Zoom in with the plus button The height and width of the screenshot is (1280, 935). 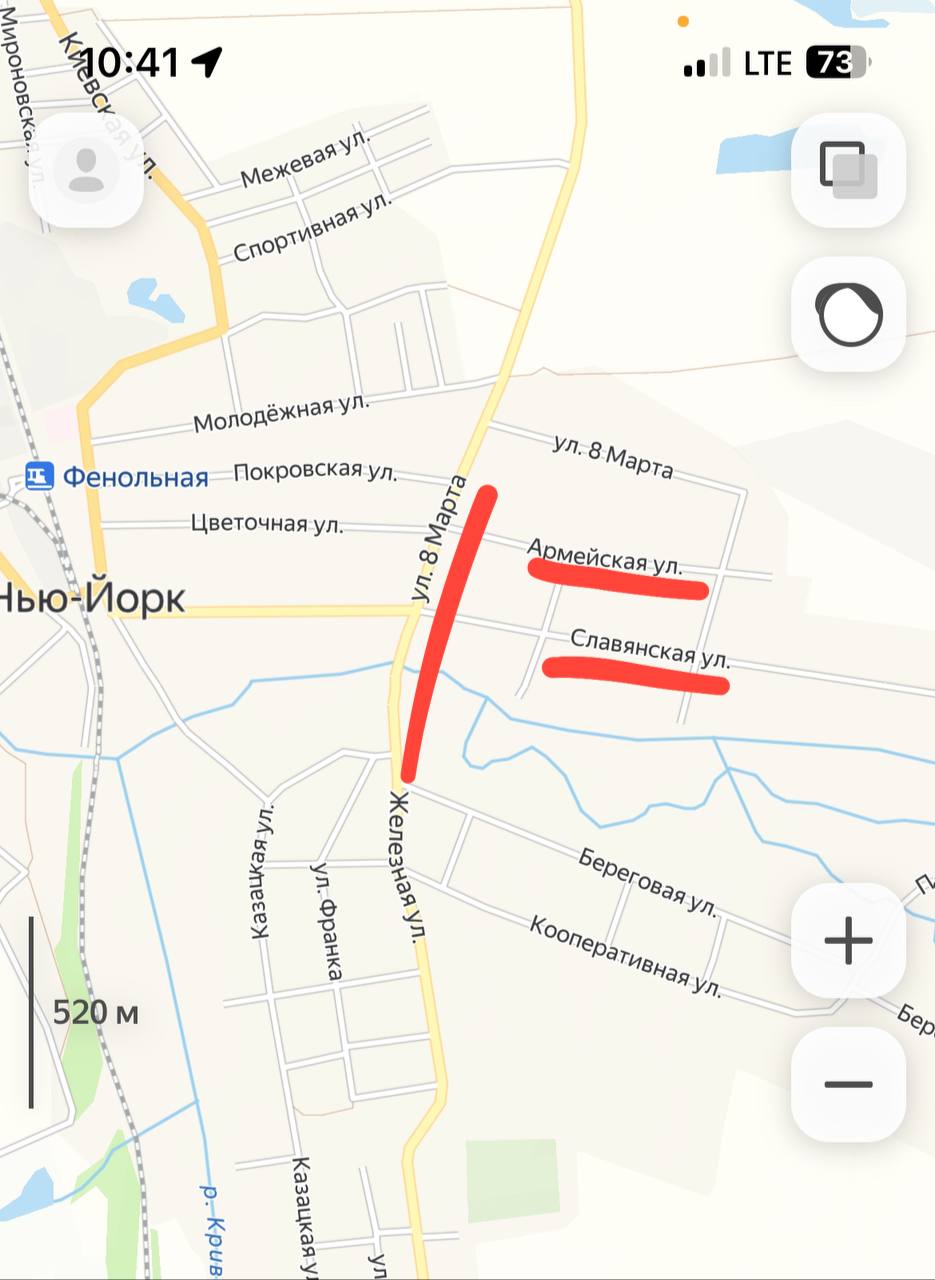(848, 941)
